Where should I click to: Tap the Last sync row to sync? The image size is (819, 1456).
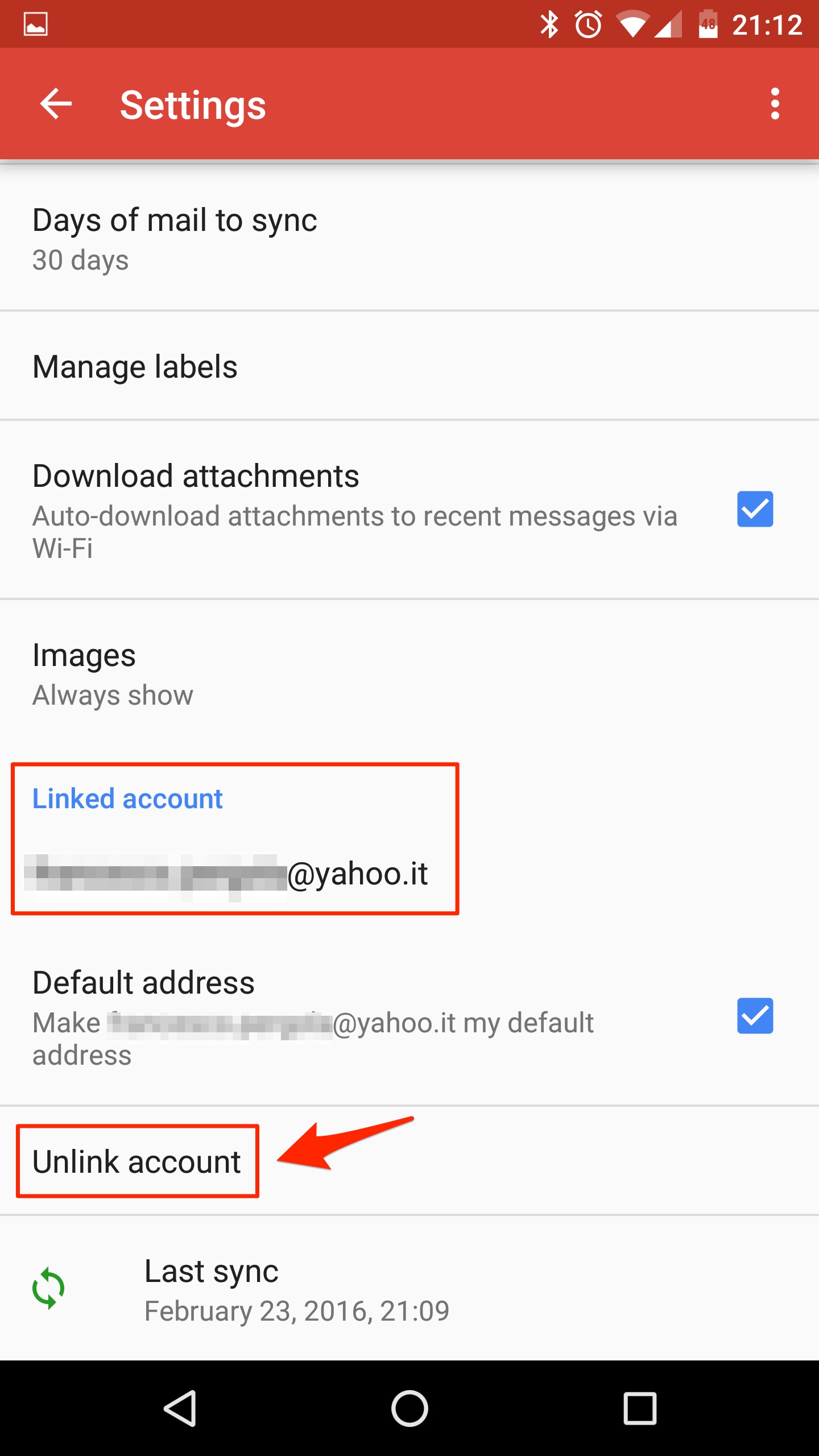pyautogui.click(x=409, y=1289)
